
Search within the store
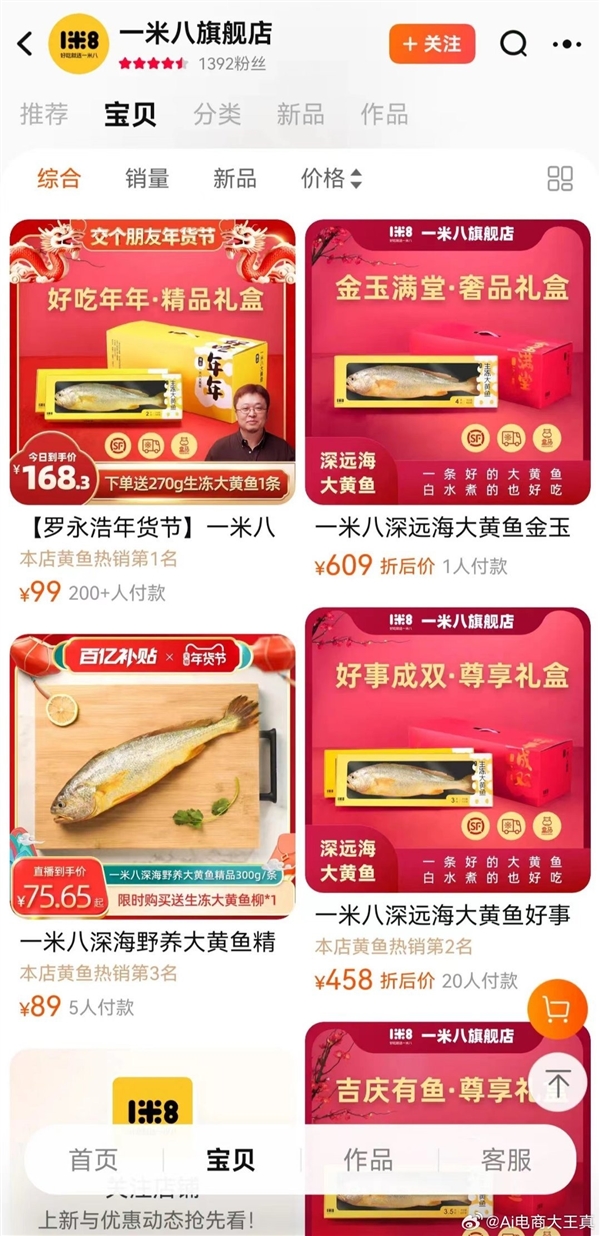point(514,44)
